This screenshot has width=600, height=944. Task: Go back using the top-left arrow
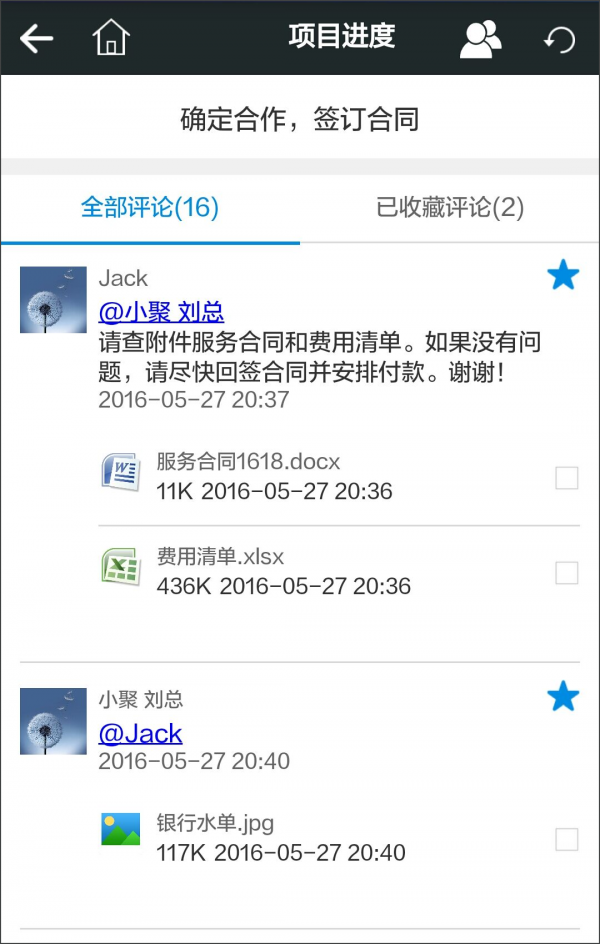[37, 39]
